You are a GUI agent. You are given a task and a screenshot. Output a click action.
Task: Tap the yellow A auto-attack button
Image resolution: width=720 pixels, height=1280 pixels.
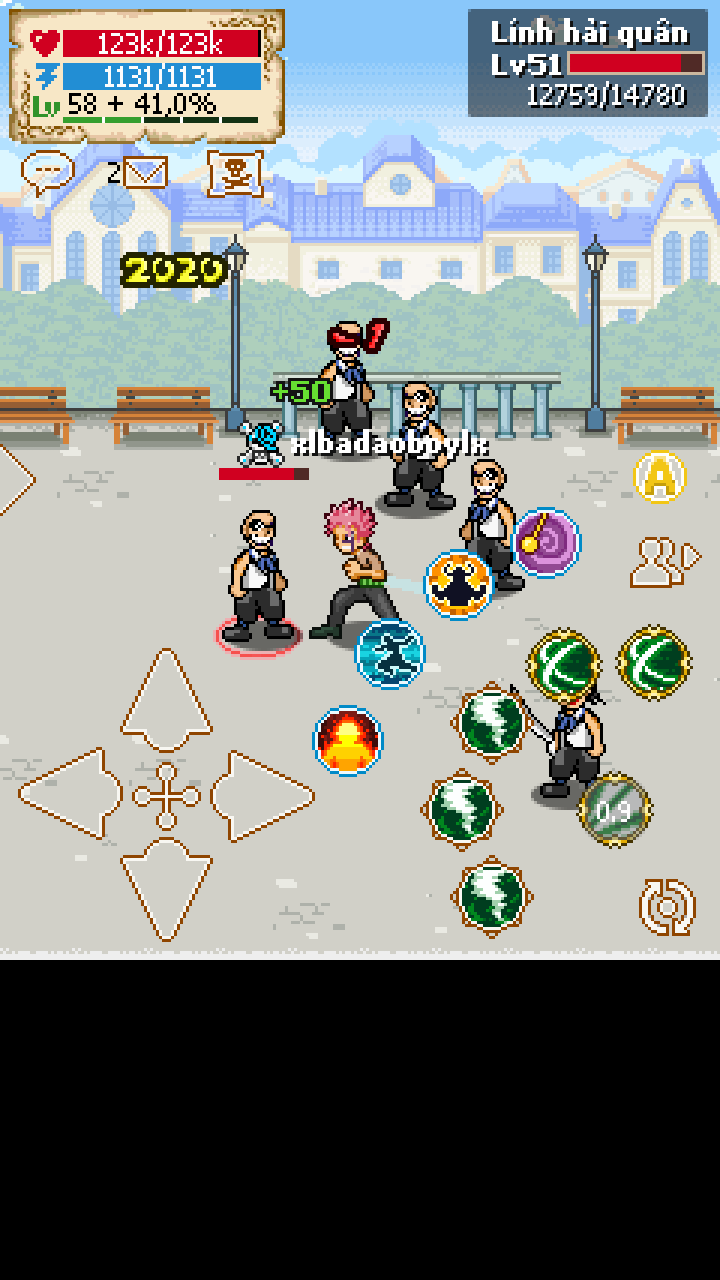click(x=659, y=477)
